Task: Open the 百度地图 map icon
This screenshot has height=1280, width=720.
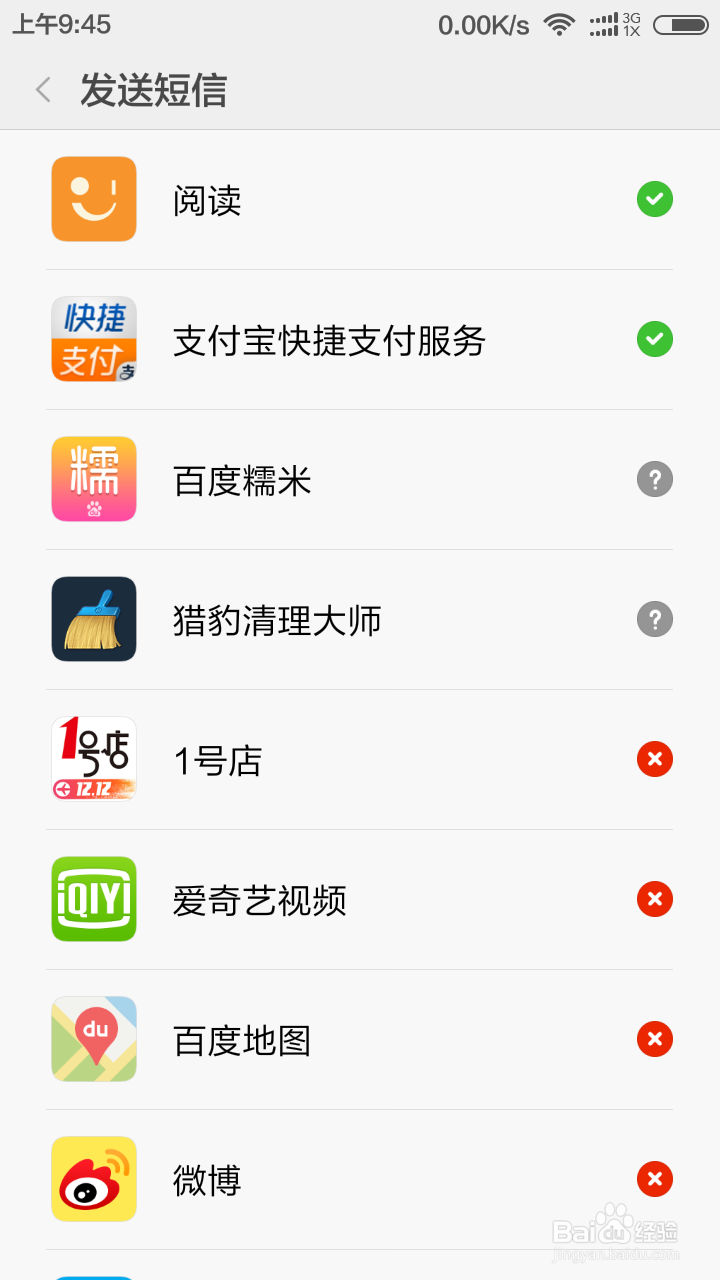Action: pos(93,1039)
